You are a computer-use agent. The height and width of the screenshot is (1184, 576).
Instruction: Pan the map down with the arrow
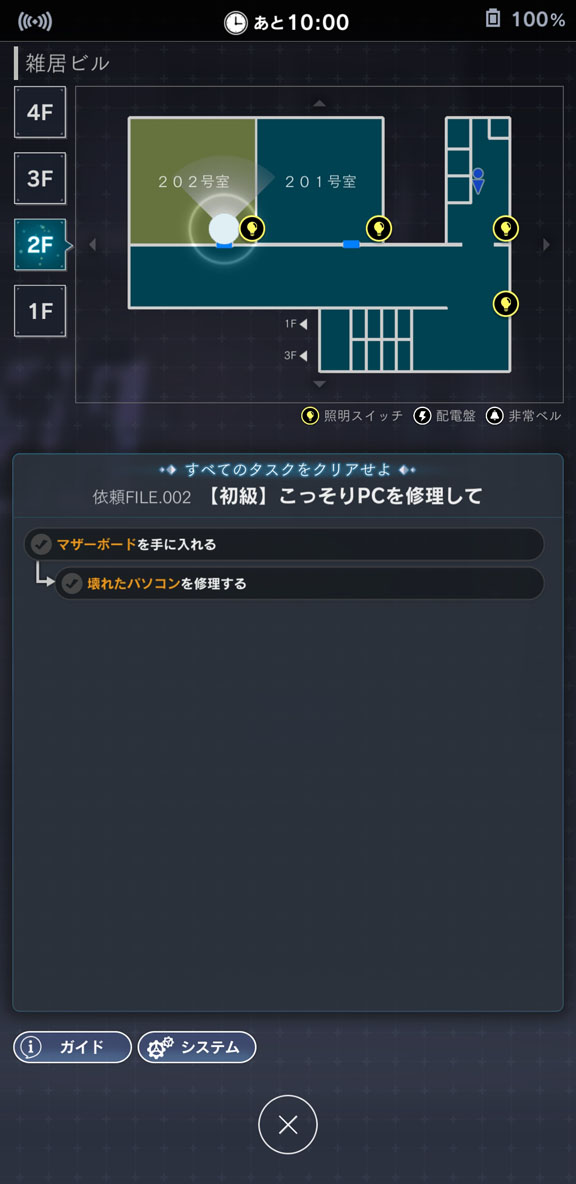pos(319,384)
